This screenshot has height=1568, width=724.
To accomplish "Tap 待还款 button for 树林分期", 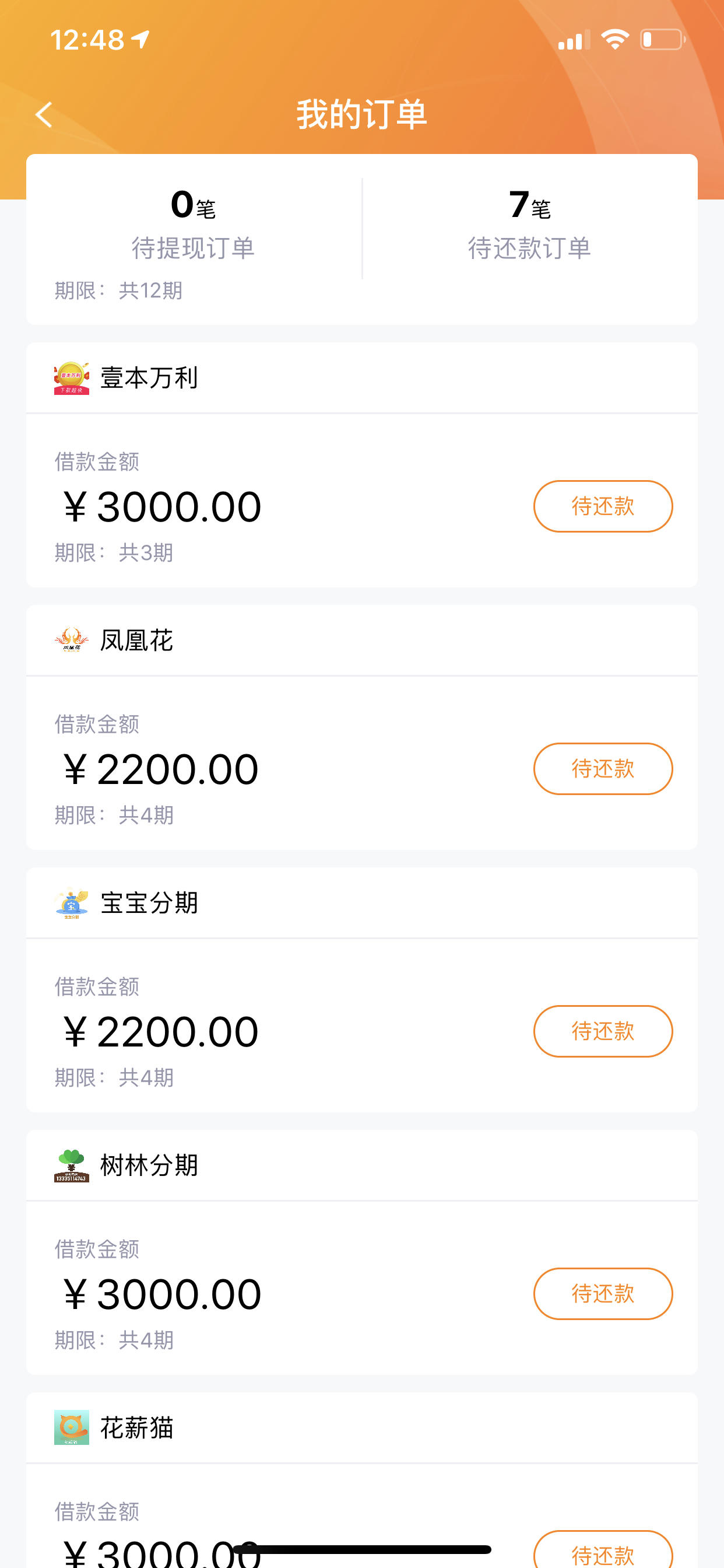I will click(x=603, y=1293).
